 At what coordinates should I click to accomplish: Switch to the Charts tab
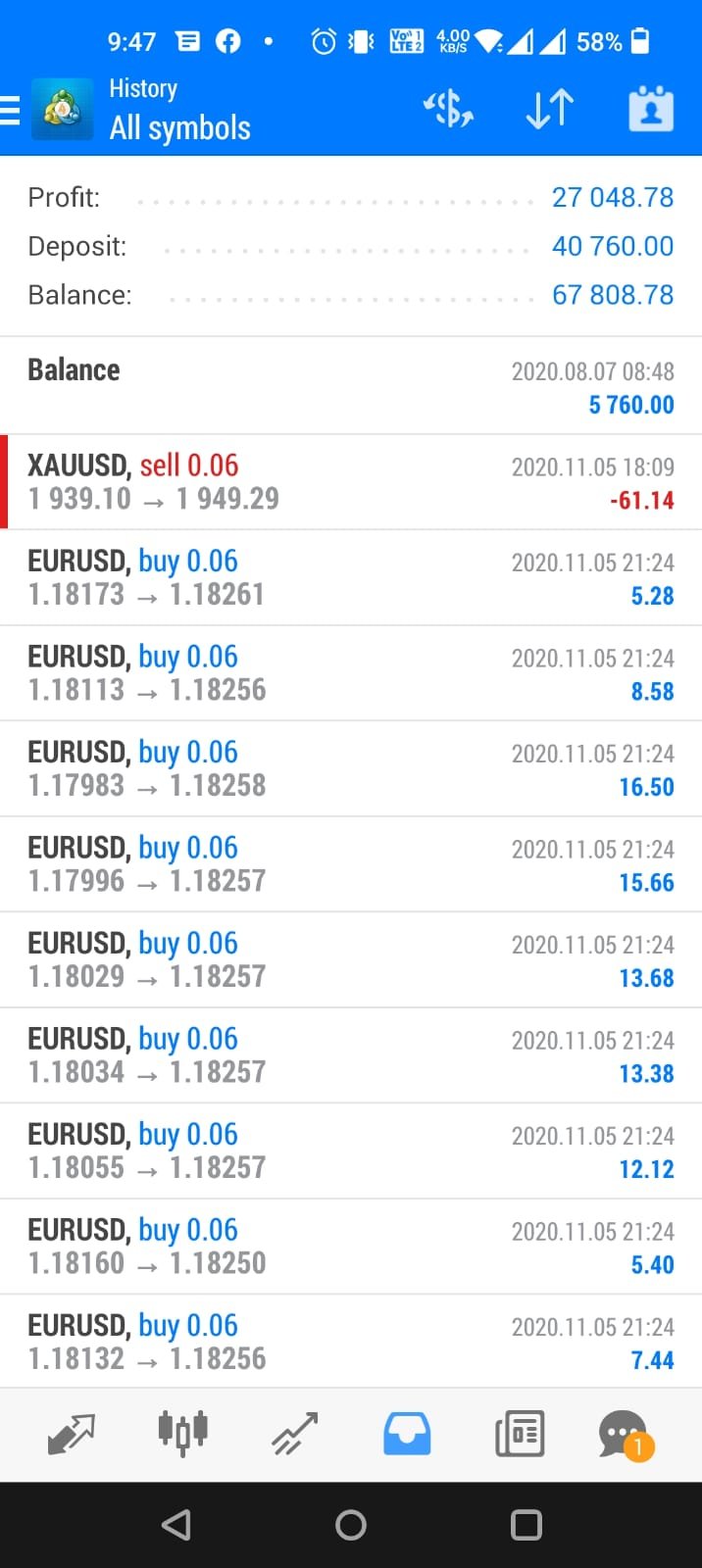(183, 1434)
